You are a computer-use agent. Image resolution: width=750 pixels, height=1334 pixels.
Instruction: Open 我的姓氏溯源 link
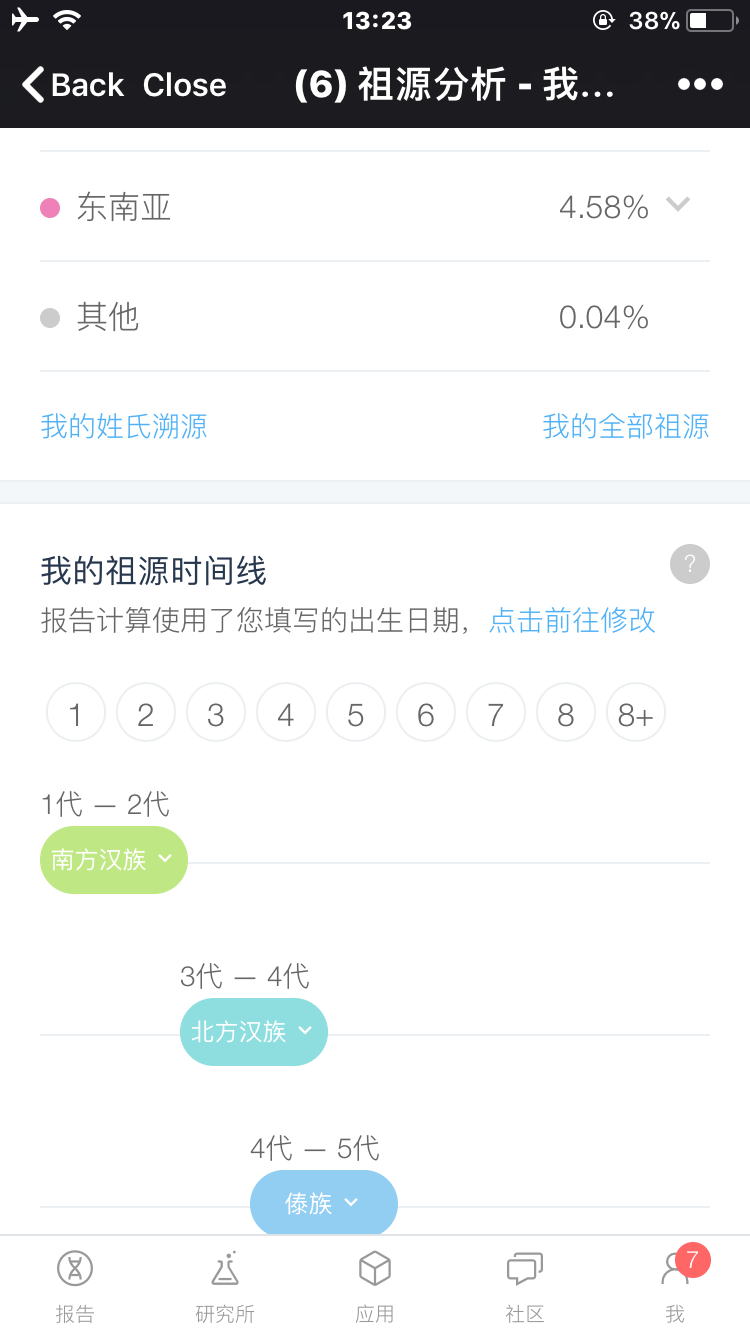click(x=124, y=426)
